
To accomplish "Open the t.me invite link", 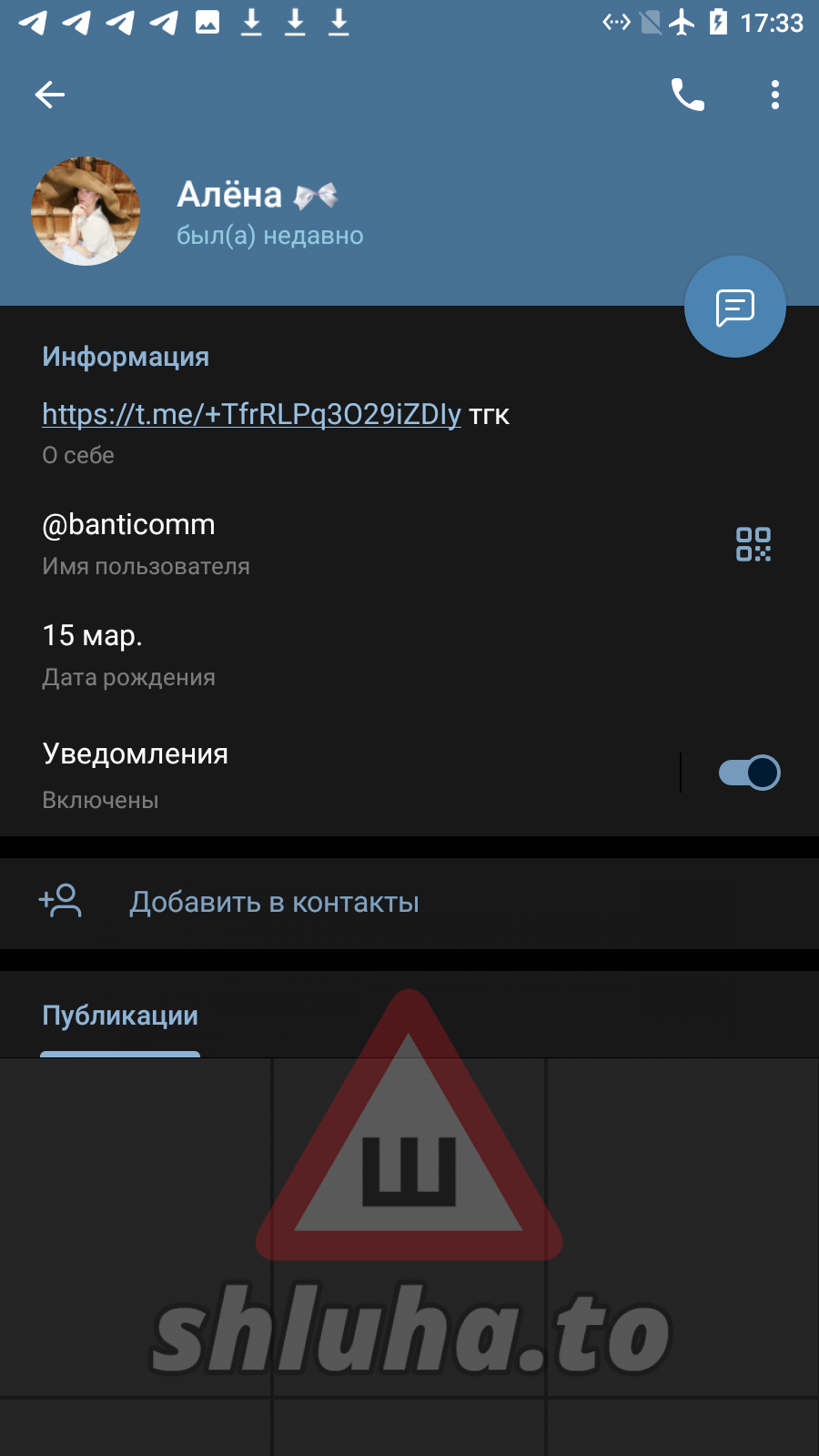I will point(251,414).
